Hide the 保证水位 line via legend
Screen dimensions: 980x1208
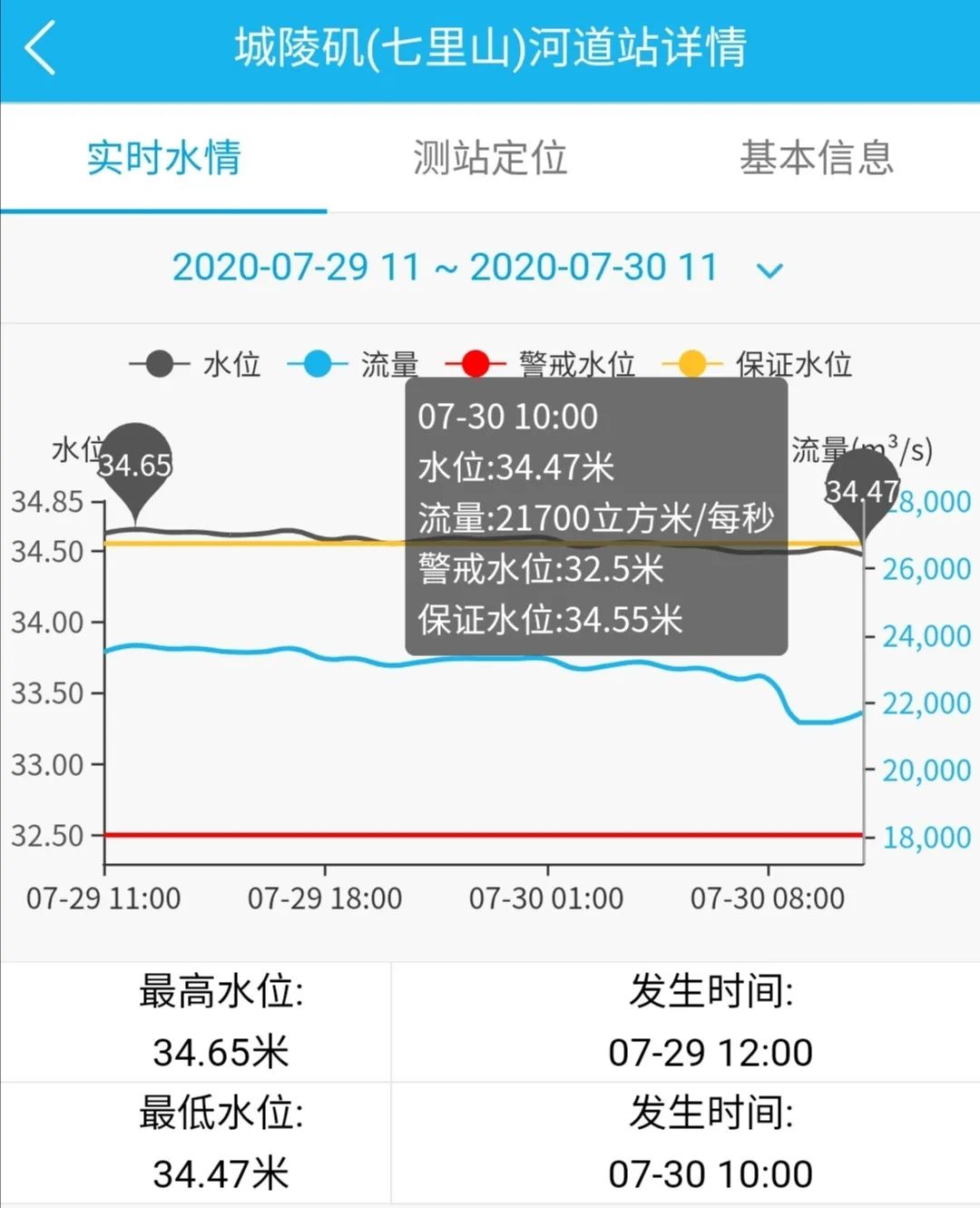point(759,365)
